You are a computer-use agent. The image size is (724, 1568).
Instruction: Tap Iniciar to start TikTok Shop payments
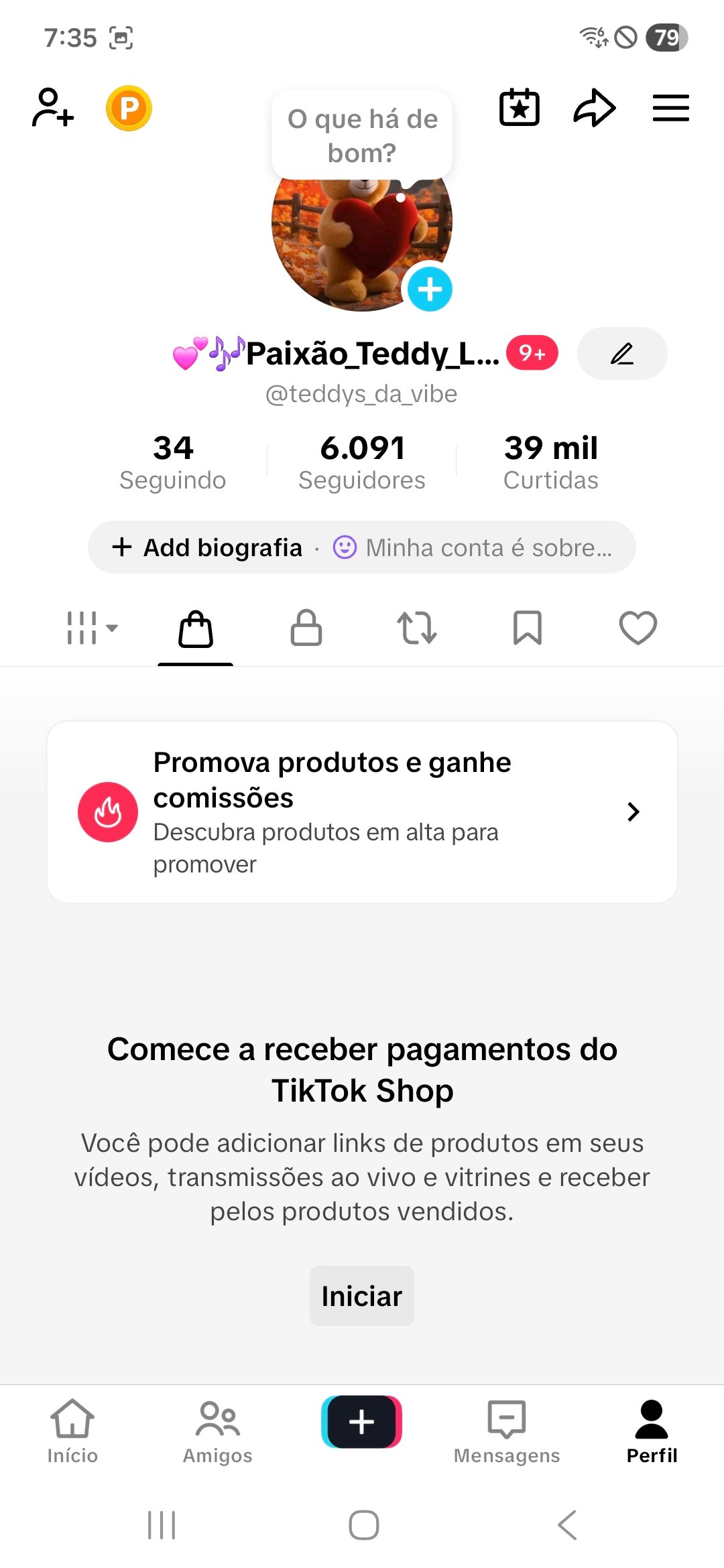[x=362, y=1296]
